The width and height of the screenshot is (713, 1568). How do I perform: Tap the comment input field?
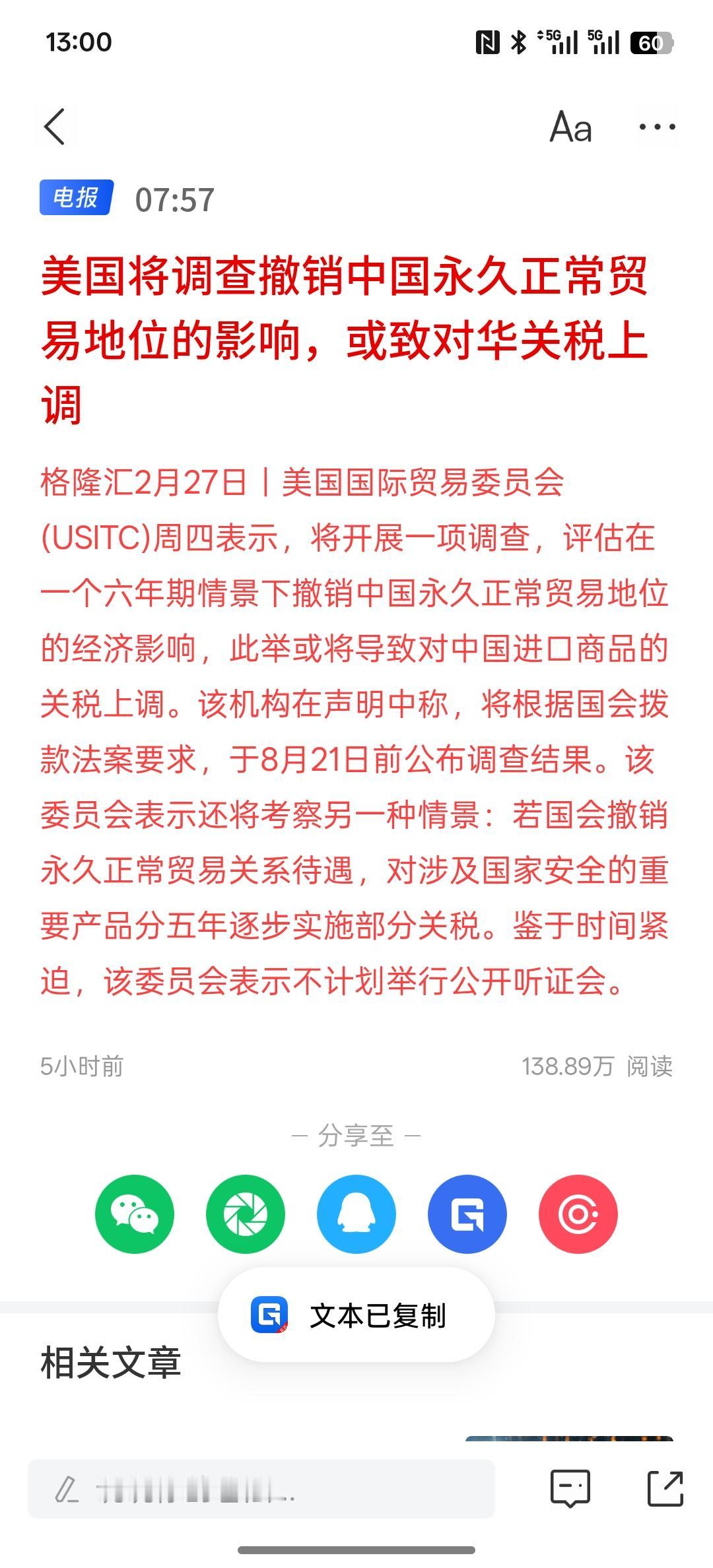pyautogui.click(x=264, y=1488)
